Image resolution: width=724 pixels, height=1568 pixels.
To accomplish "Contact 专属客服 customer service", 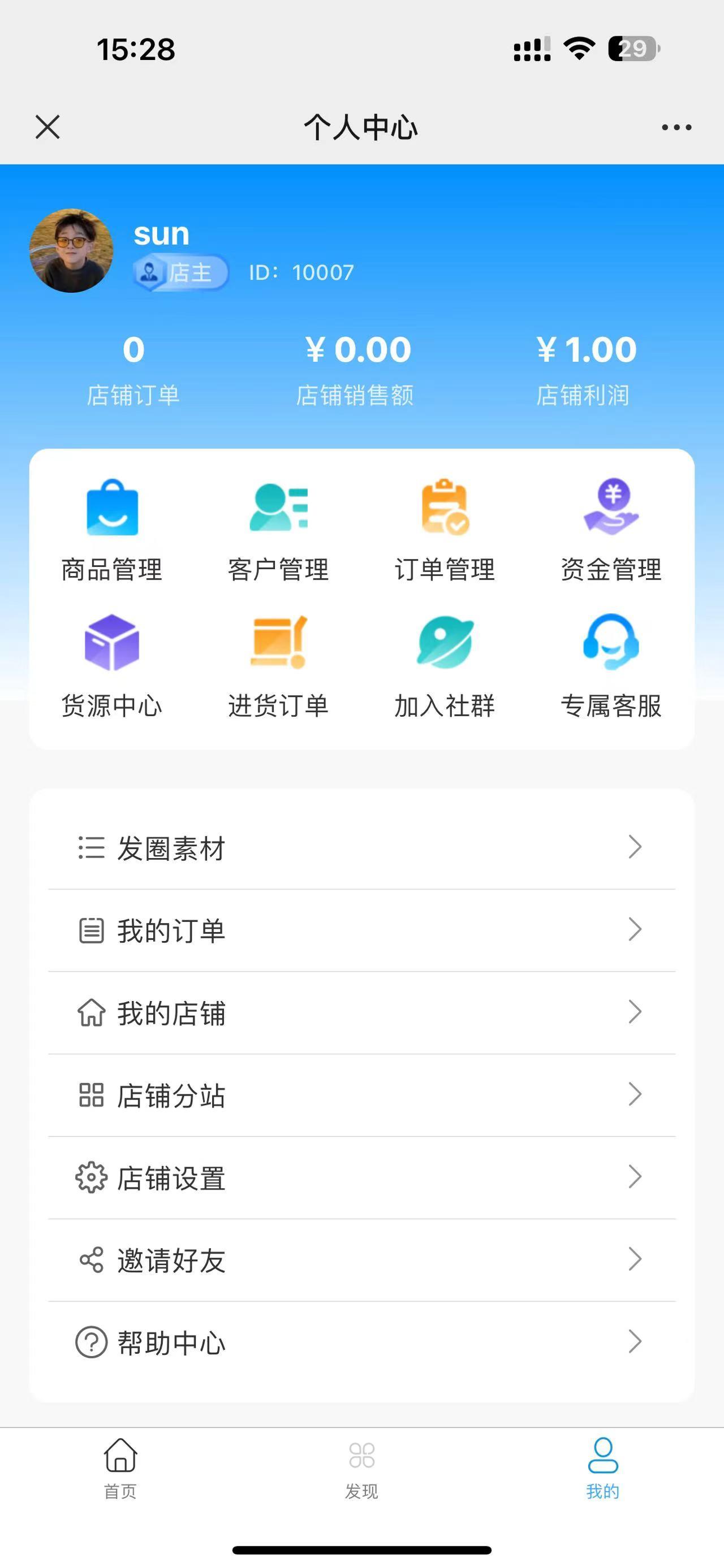I will pyautogui.click(x=611, y=666).
